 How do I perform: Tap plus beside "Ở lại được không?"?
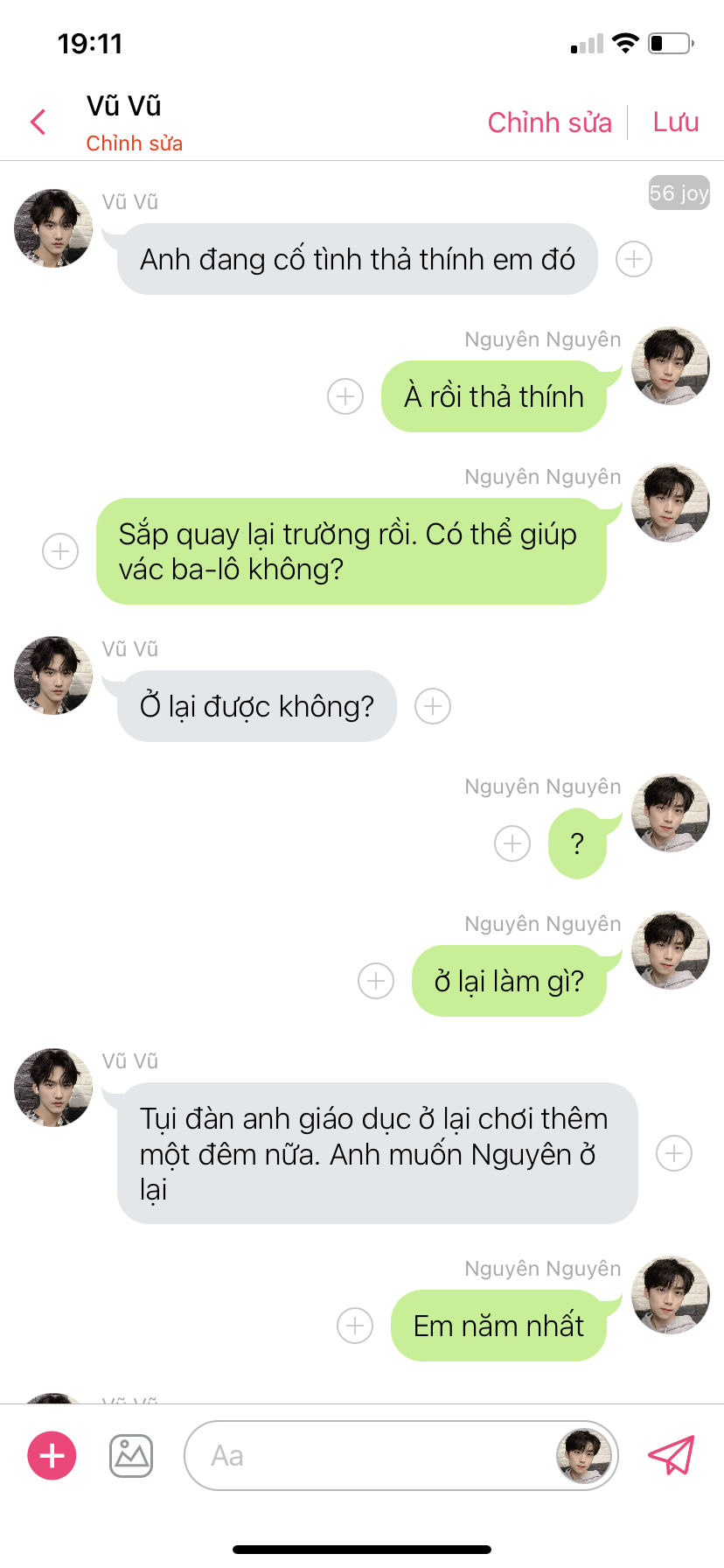433,706
